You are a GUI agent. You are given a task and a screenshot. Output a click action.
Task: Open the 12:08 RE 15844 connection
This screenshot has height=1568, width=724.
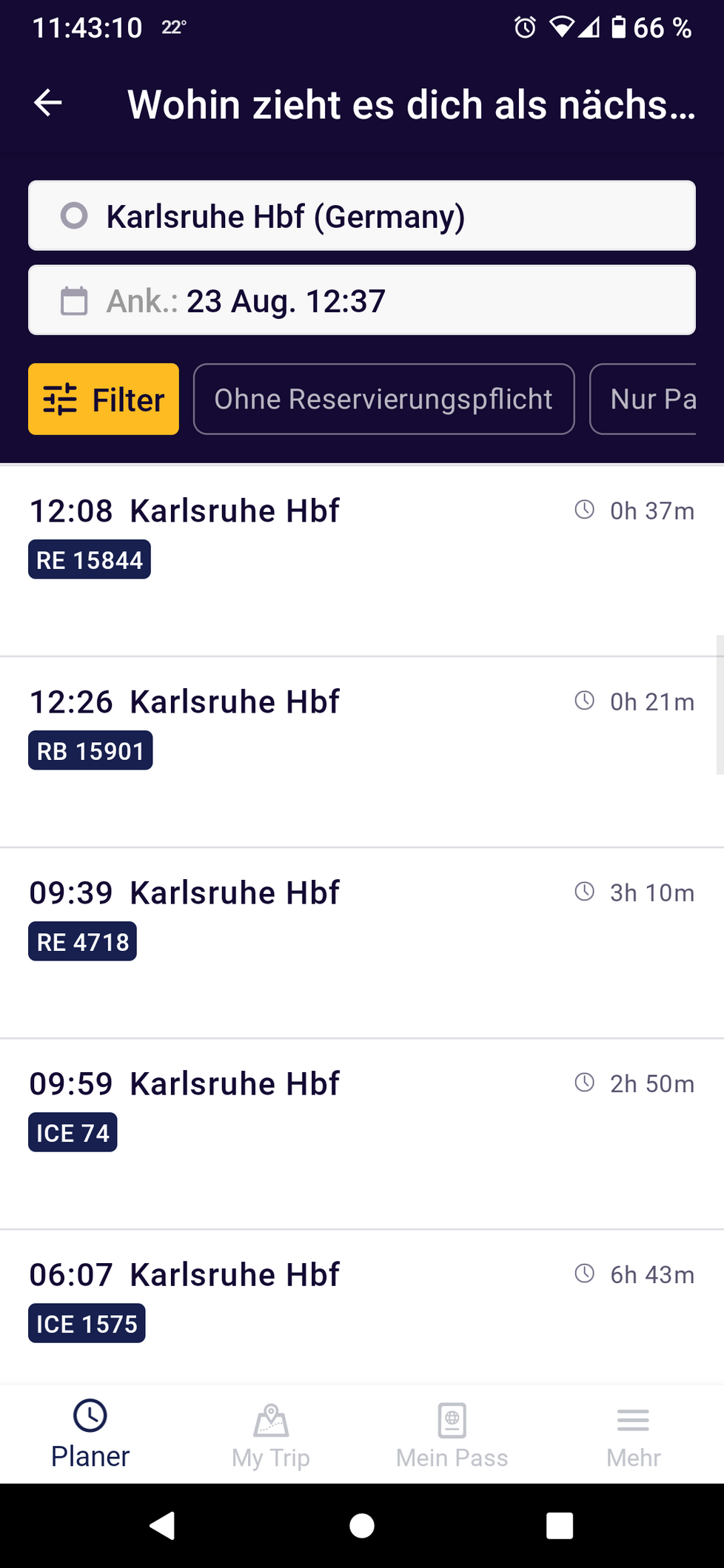[x=361, y=559]
